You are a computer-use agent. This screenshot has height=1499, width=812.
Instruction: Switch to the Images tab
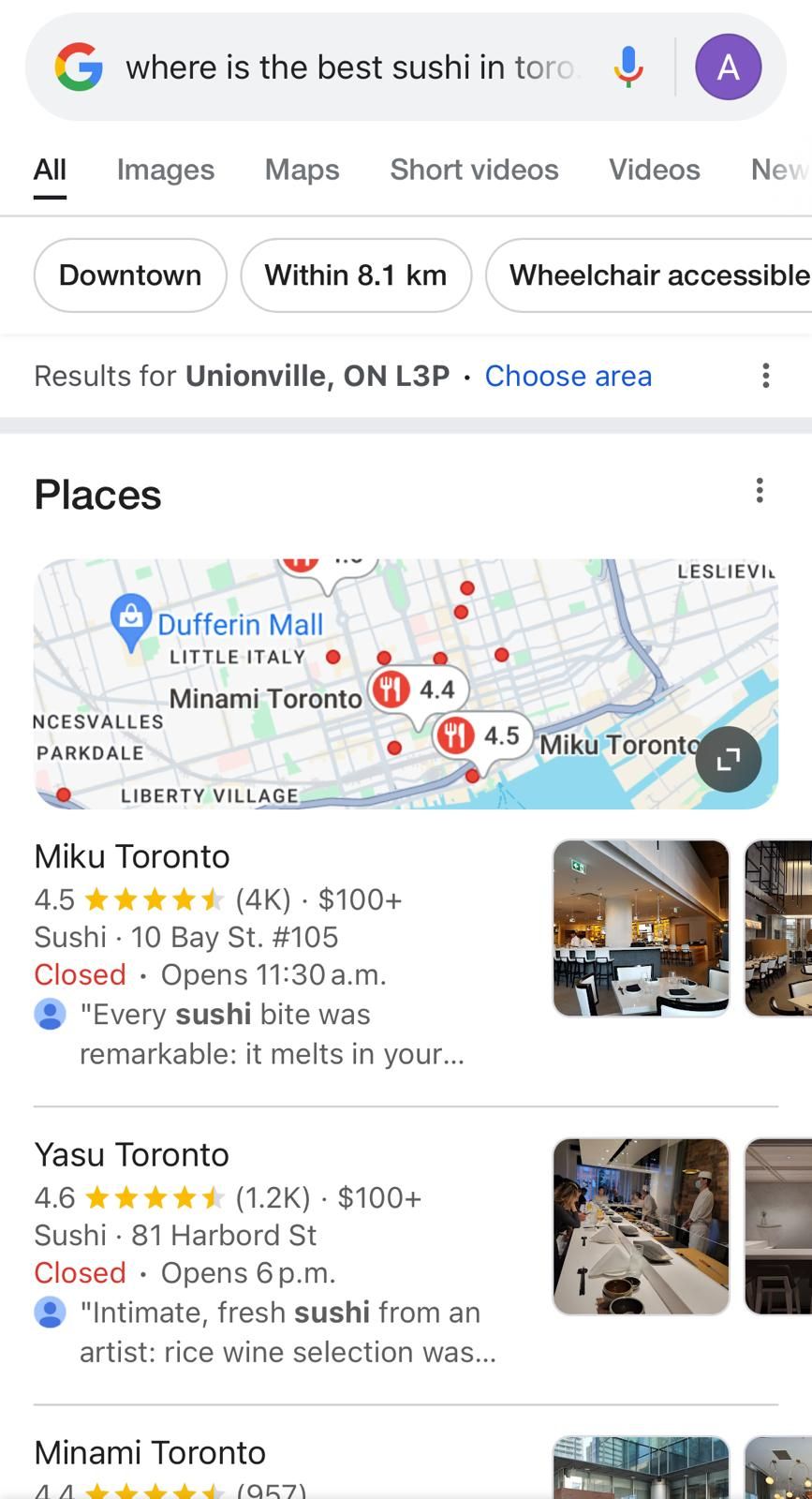pos(166,170)
